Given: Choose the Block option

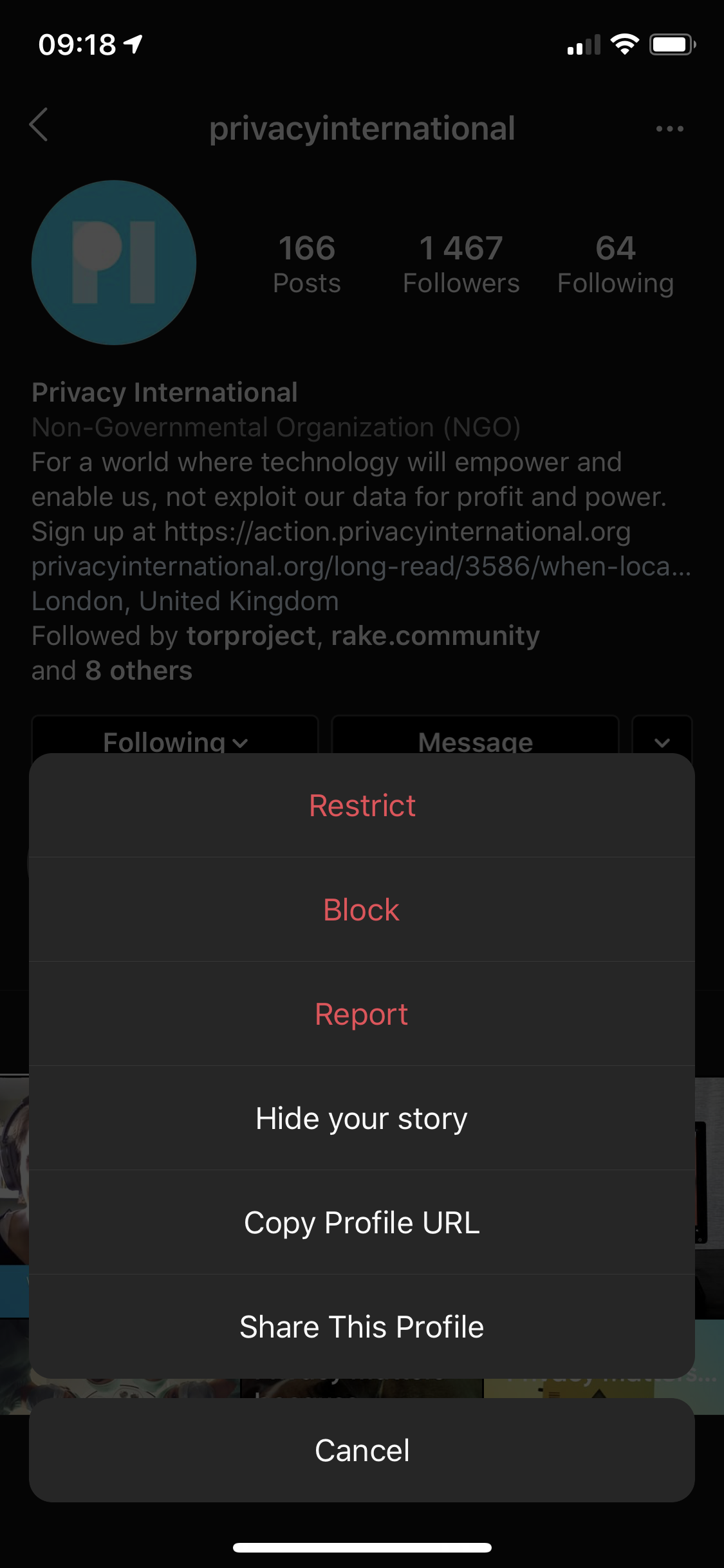Looking at the screenshot, I should coord(362,910).
